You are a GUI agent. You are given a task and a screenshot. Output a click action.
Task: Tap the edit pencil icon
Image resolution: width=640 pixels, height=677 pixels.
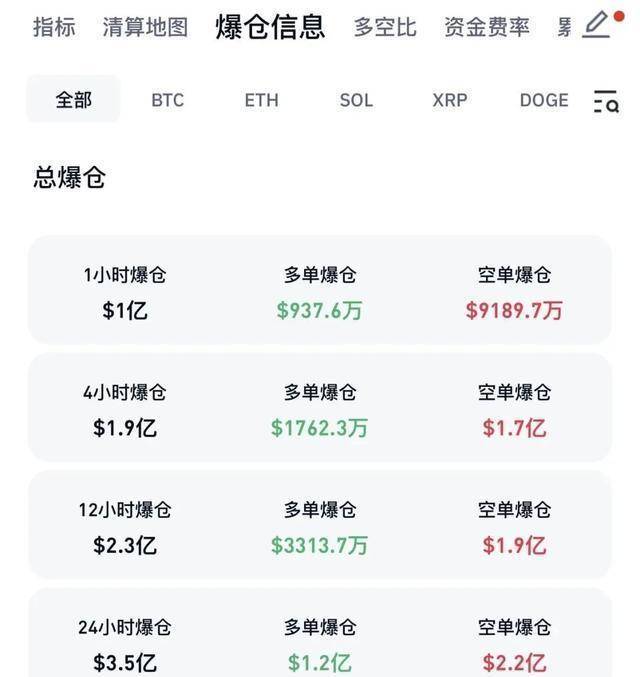597,24
